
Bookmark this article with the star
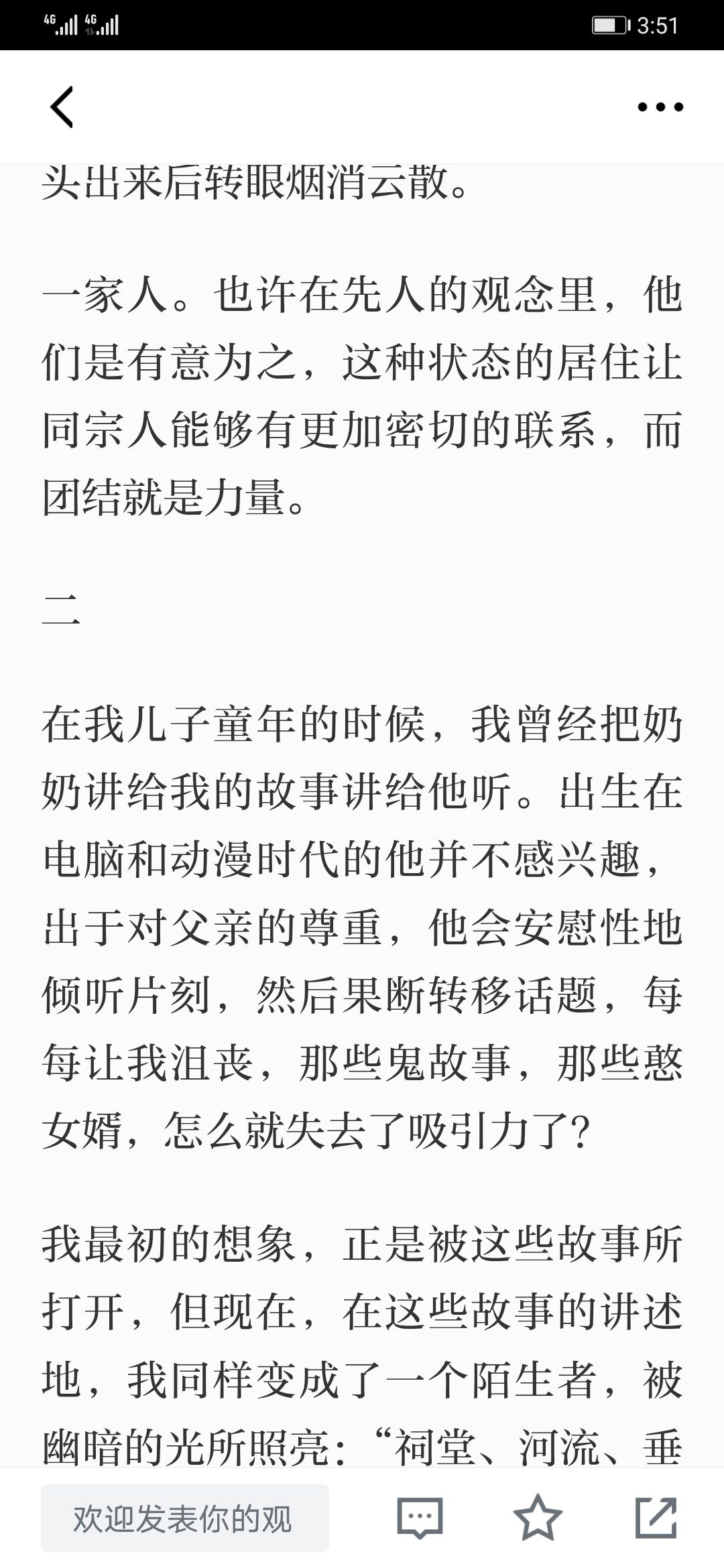[x=538, y=1517]
